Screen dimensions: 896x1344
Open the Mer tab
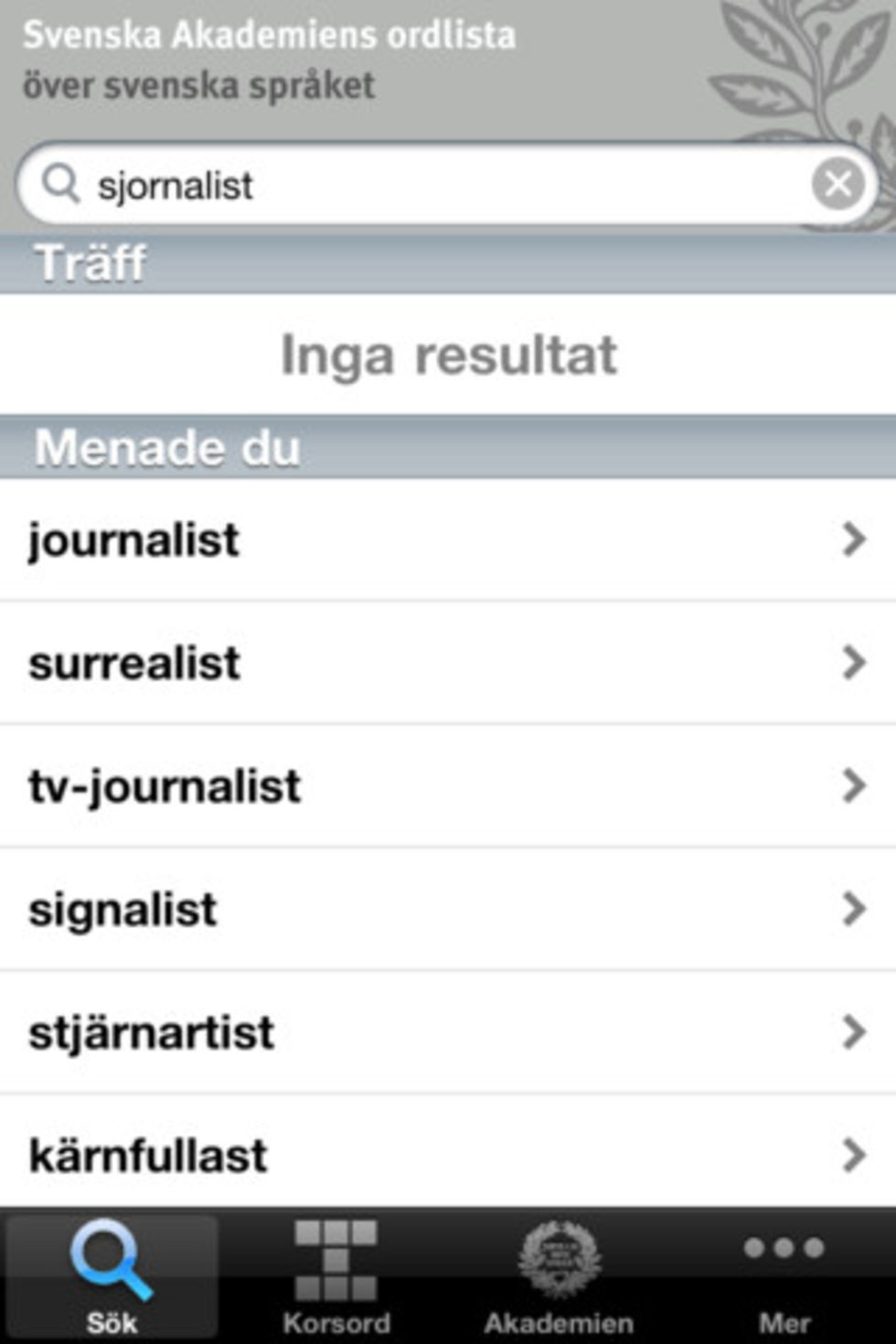point(784,1276)
